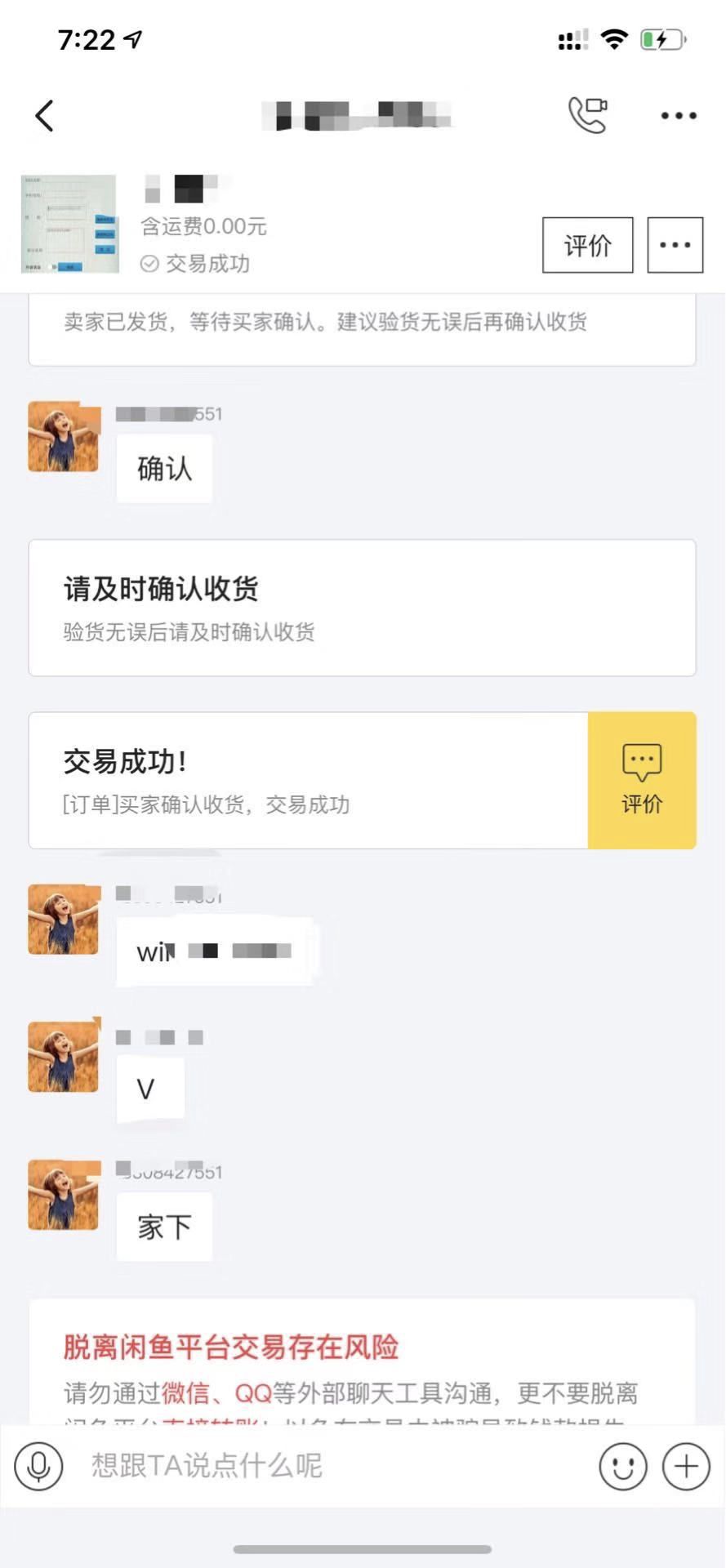
Task: Open the product thumbnail in the header
Action: (x=69, y=224)
